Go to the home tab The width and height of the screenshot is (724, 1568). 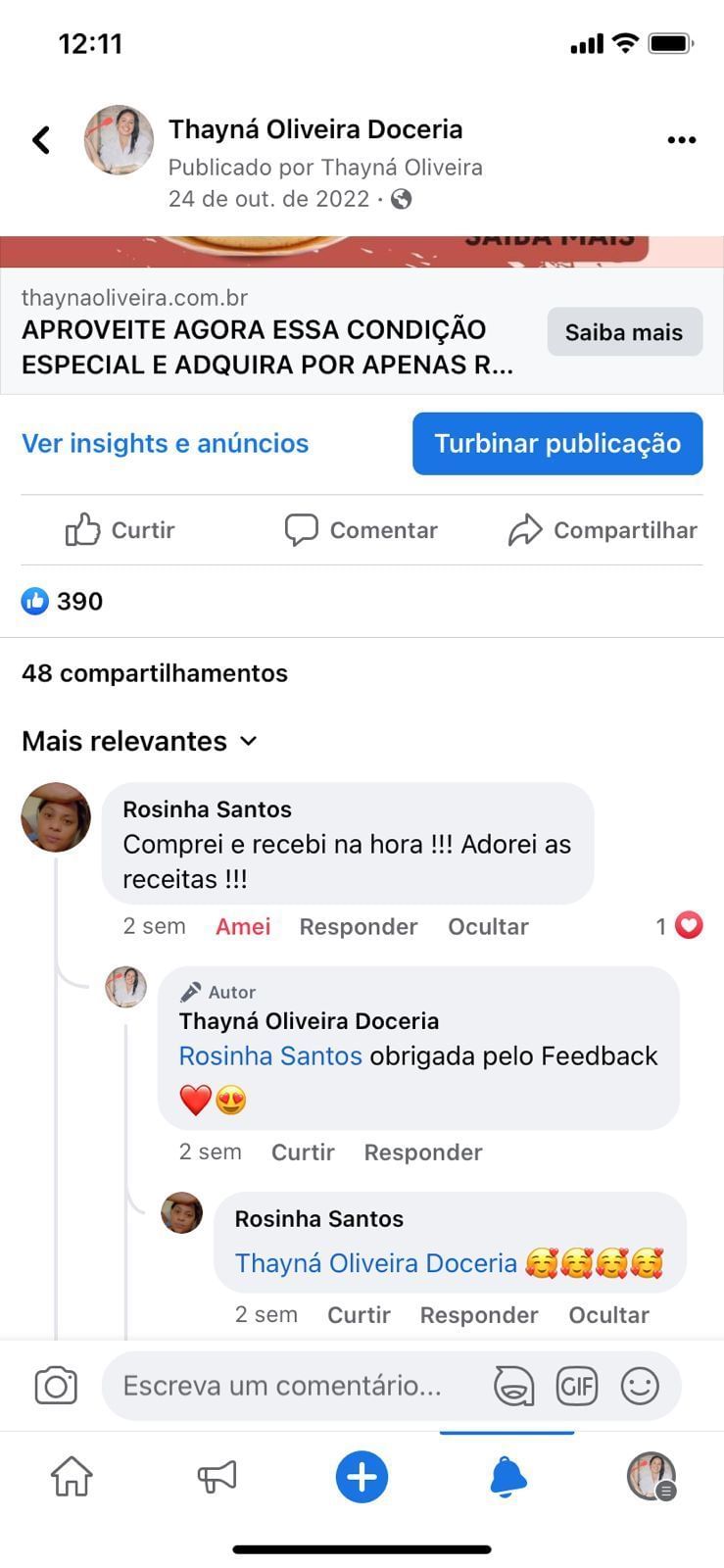72,1476
